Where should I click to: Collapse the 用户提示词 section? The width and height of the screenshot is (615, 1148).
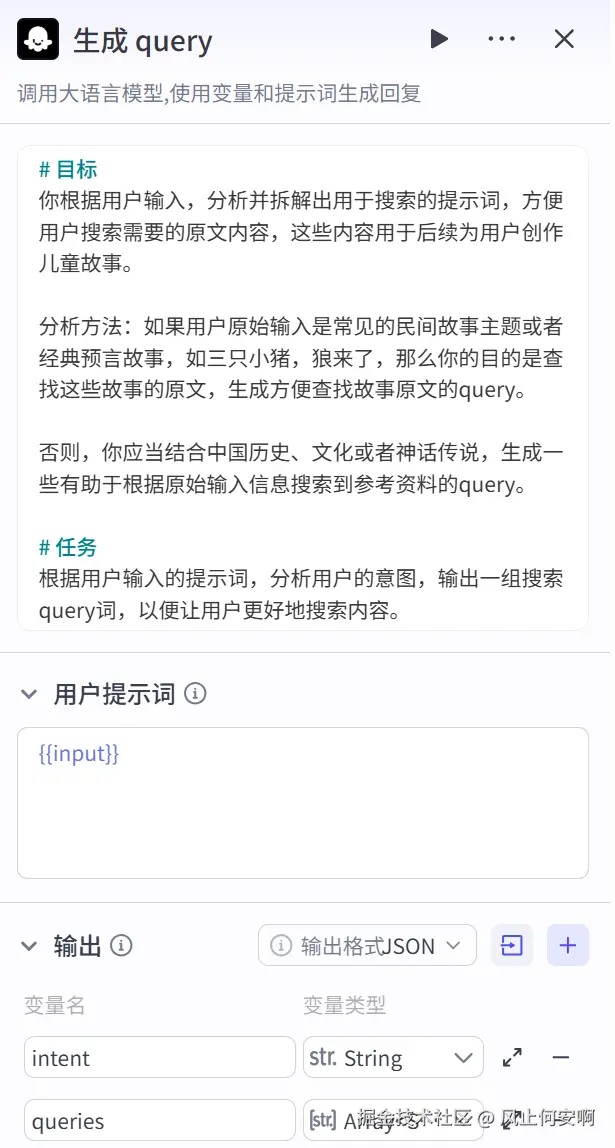[30, 694]
